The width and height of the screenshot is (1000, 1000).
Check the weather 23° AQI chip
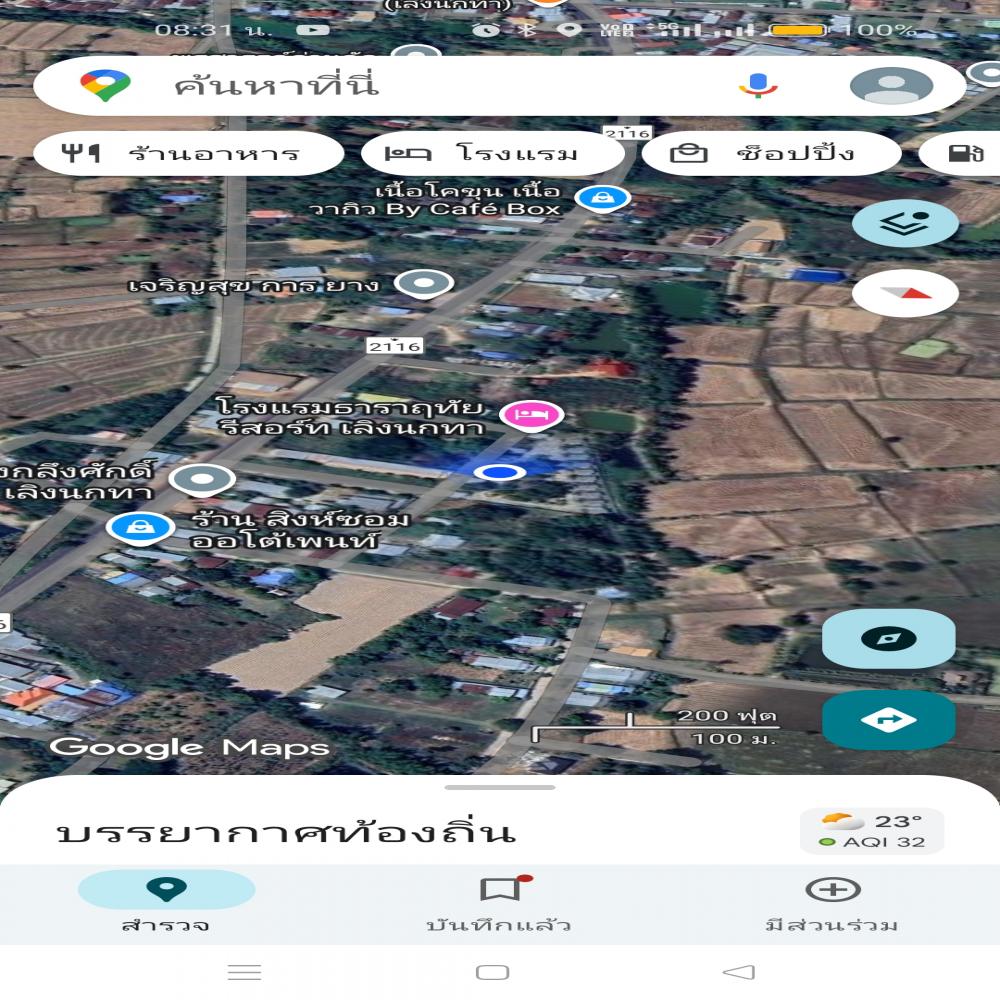(x=871, y=831)
